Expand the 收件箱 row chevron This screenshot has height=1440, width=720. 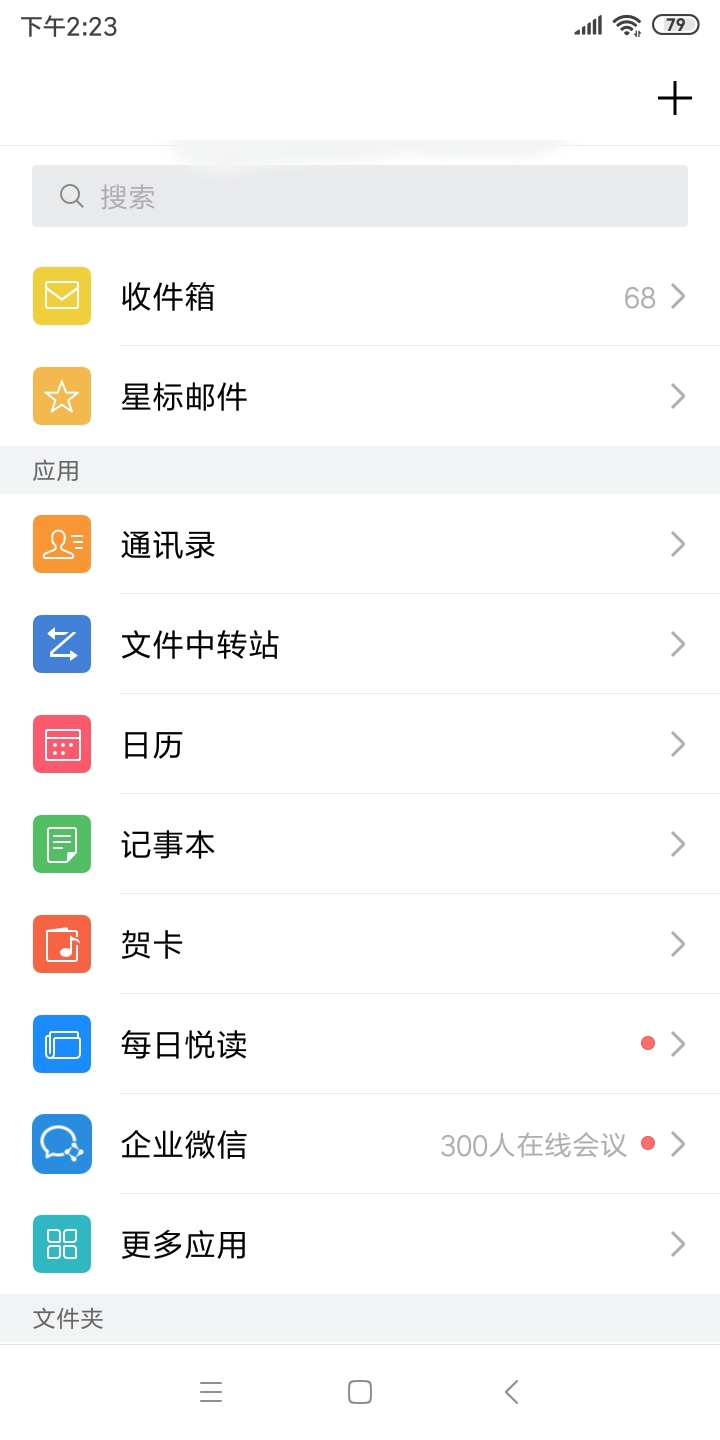677,296
